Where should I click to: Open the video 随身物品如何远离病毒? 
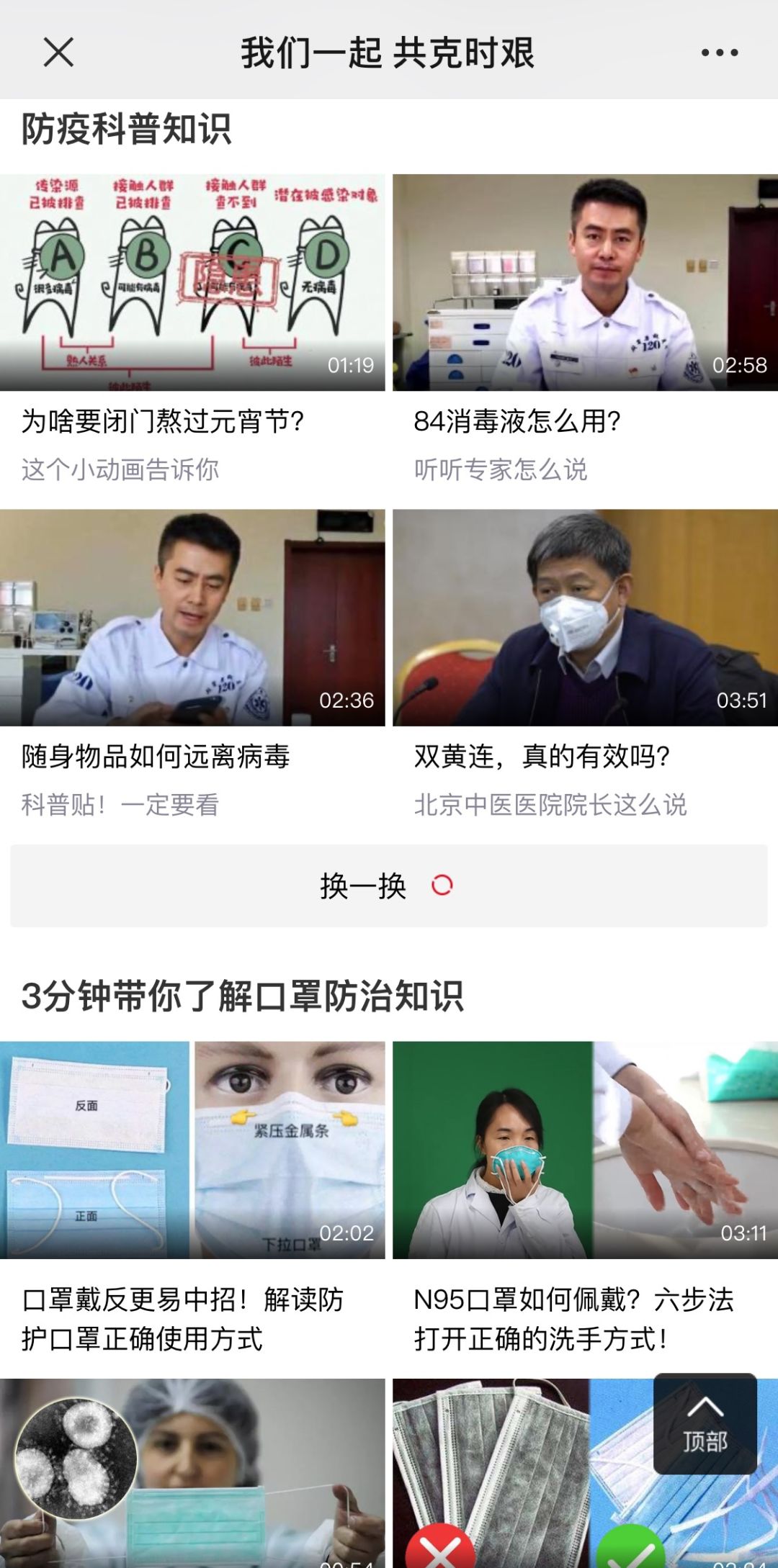coord(192,618)
